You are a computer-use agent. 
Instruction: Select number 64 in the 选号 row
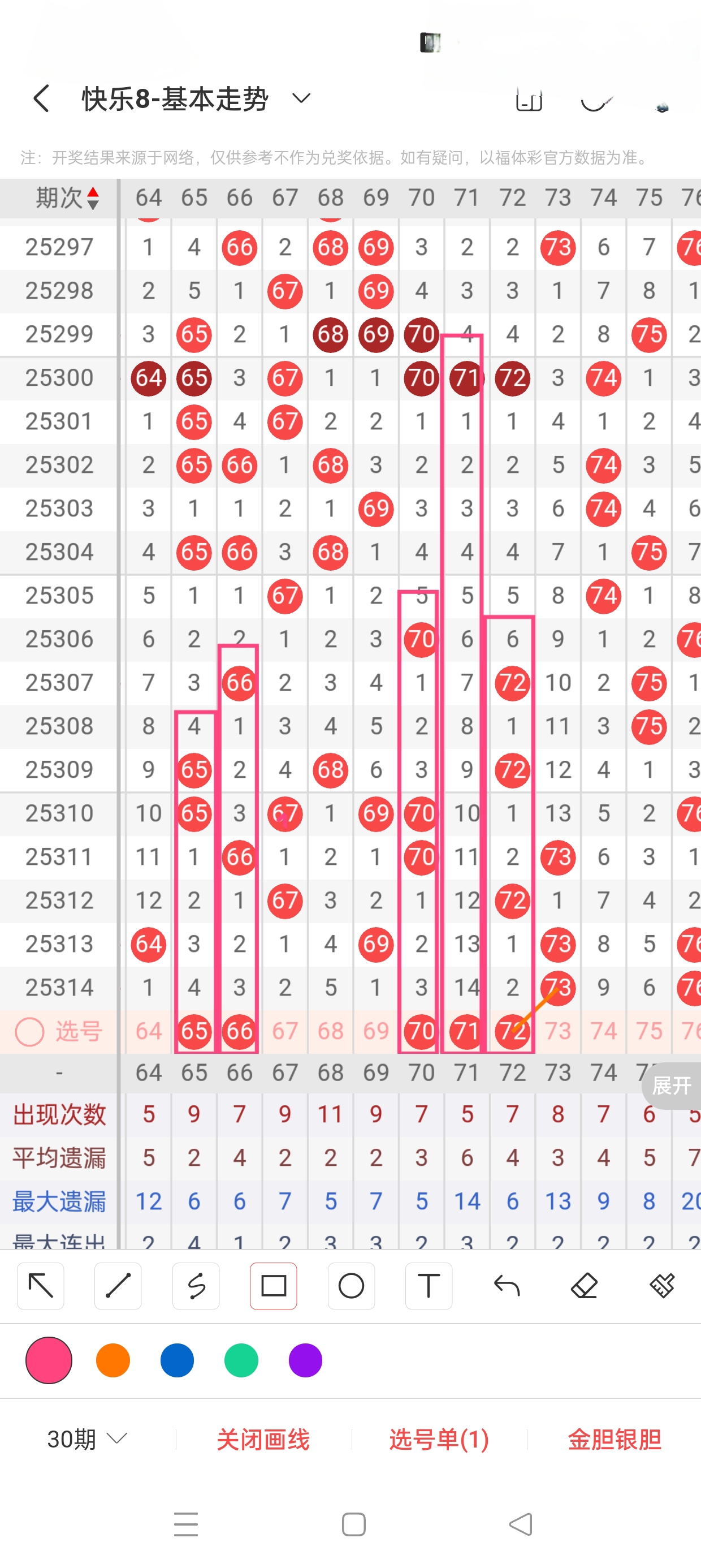149,1031
